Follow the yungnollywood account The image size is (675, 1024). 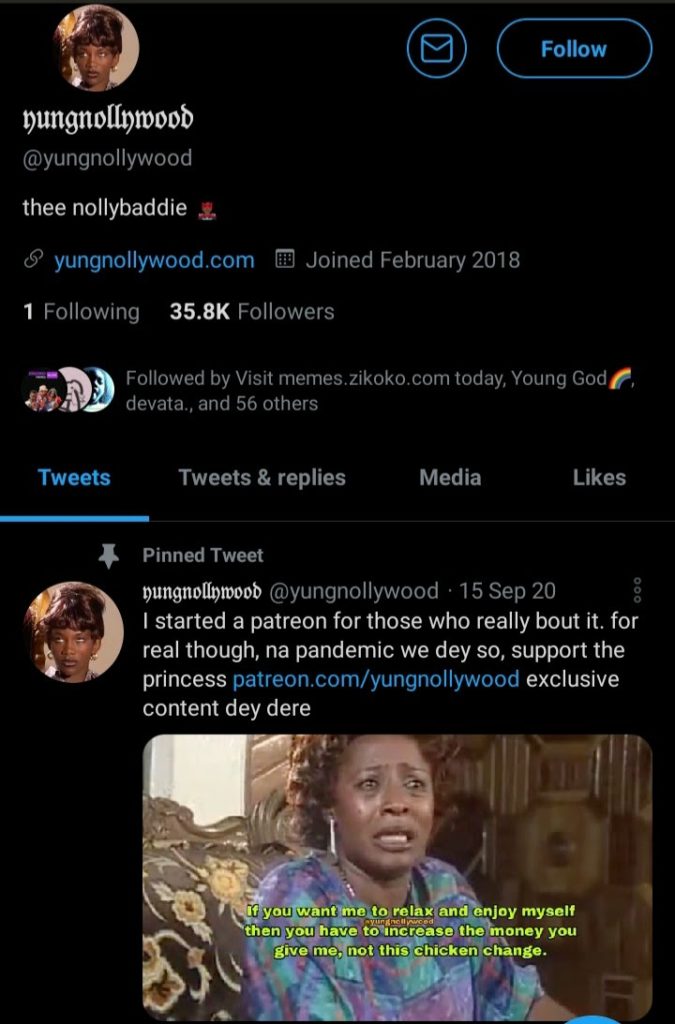tap(574, 49)
